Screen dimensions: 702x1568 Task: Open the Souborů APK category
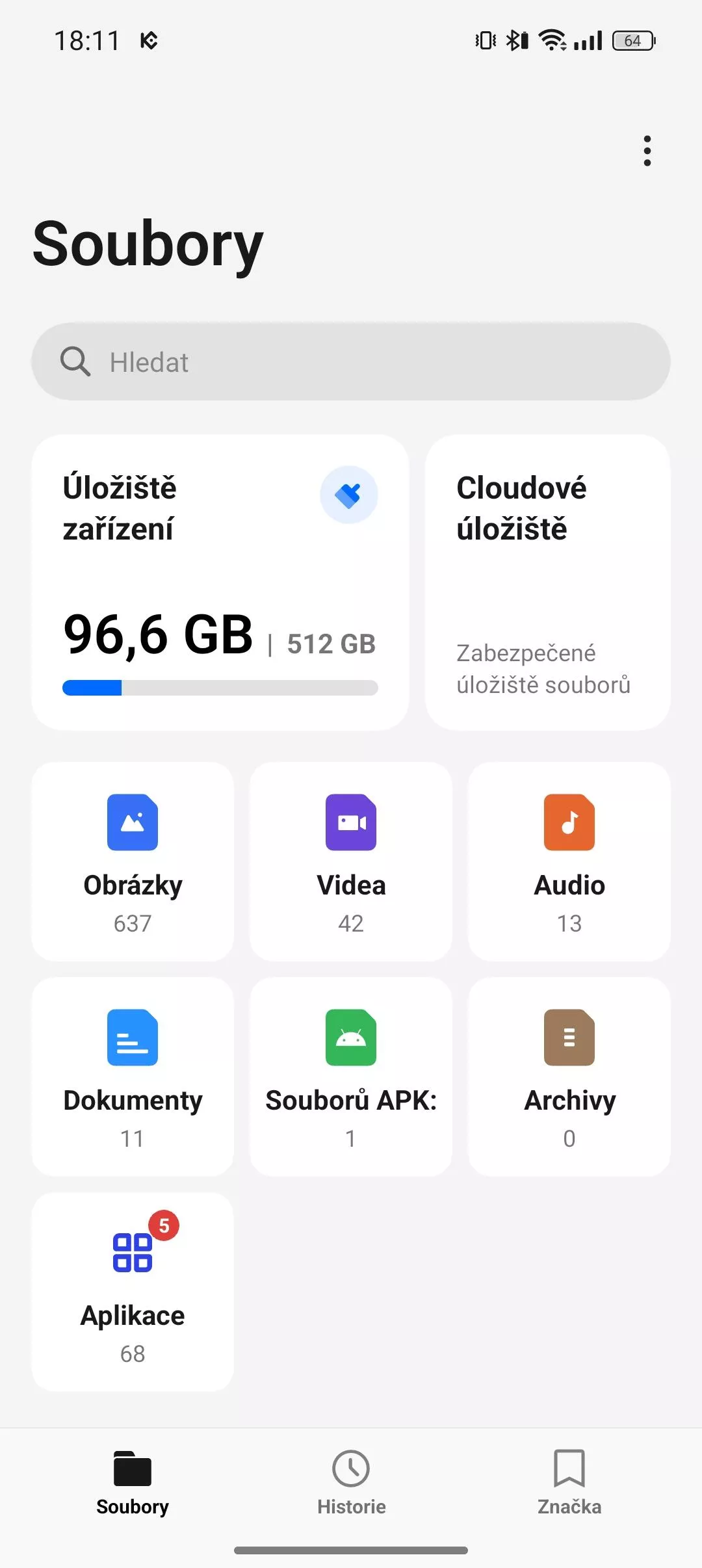tap(351, 1077)
